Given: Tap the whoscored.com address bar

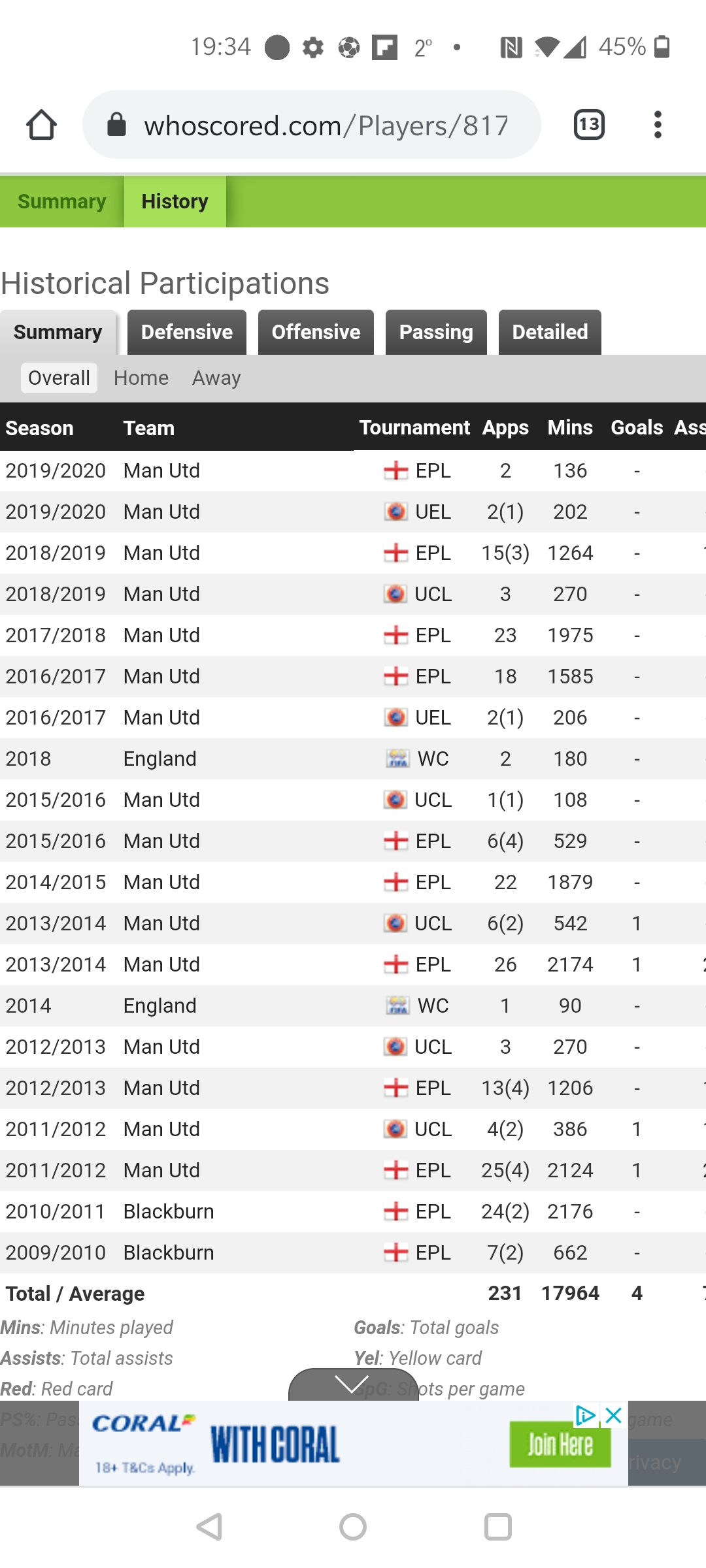Looking at the screenshot, I should pos(311,125).
